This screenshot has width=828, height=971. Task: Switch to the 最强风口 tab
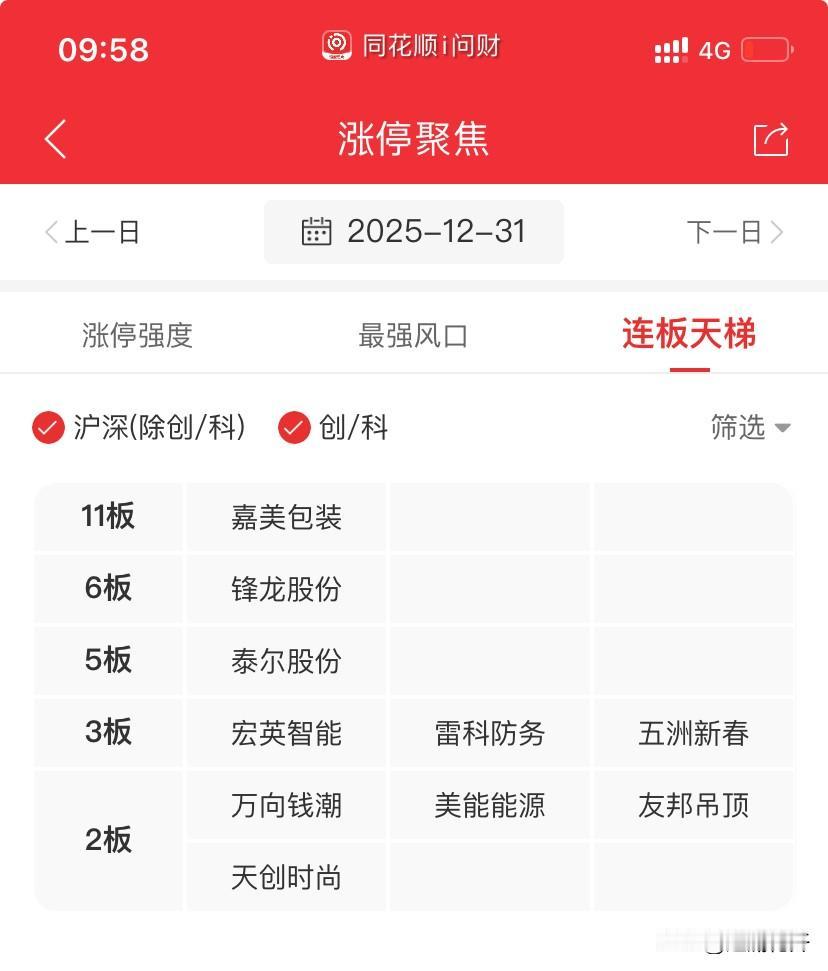(414, 335)
